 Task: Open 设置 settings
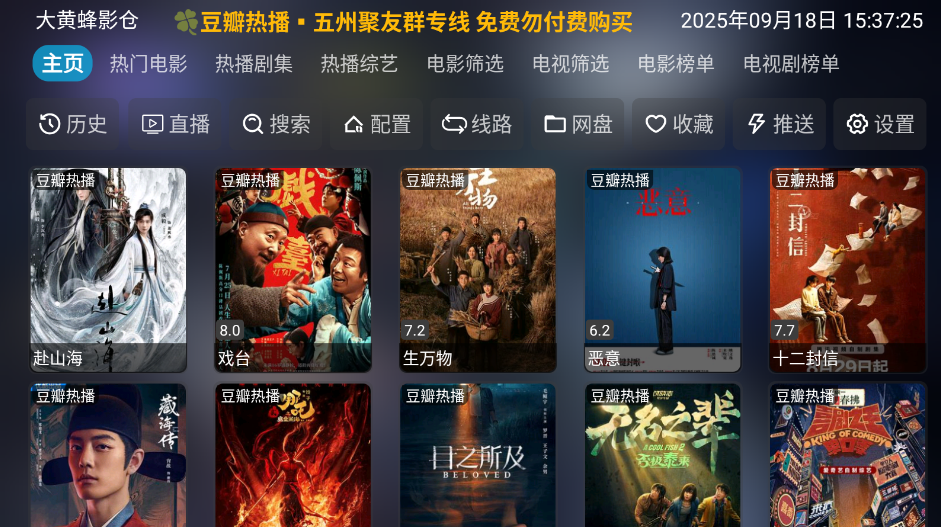[880, 124]
